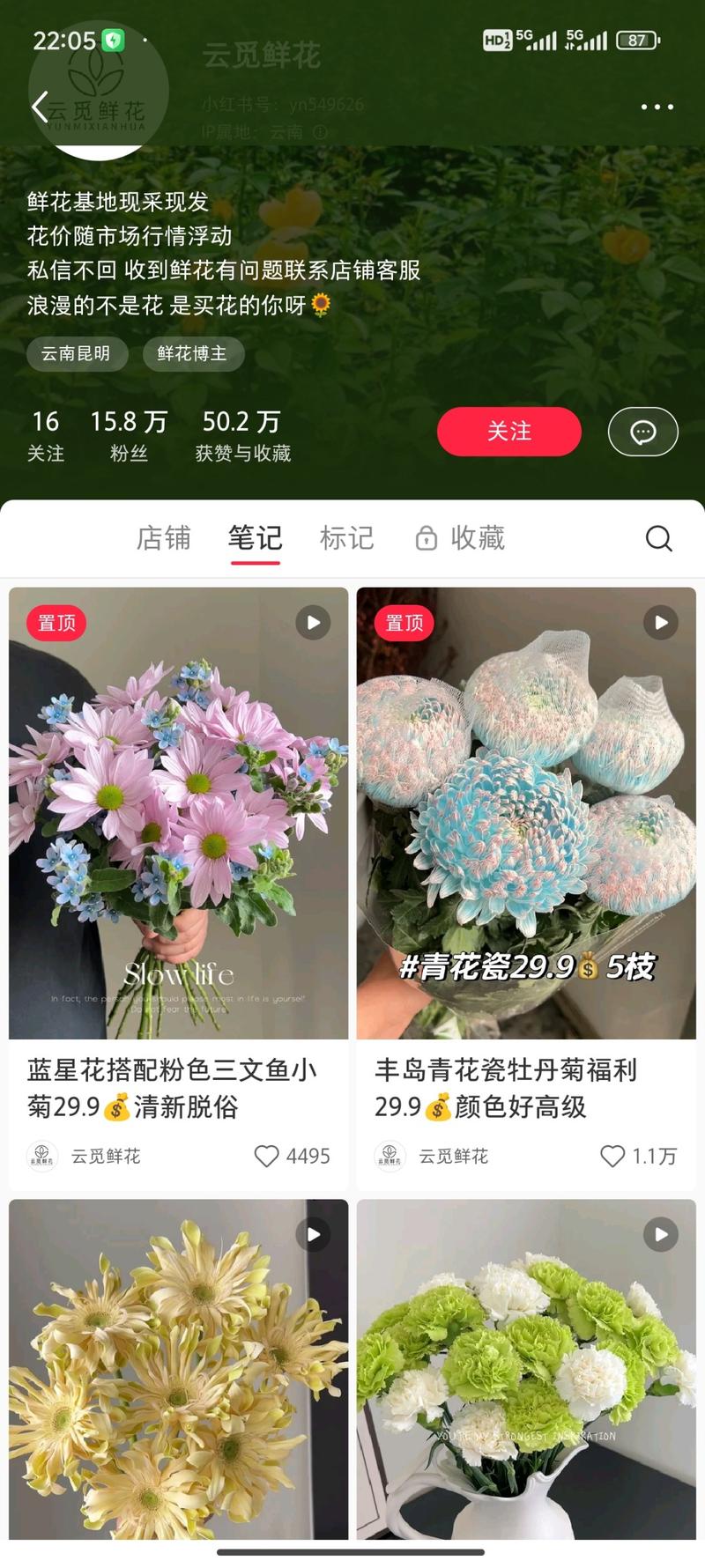Open the 收藏 tab
Viewport: 705px width, 1568px height.
pos(461,538)
